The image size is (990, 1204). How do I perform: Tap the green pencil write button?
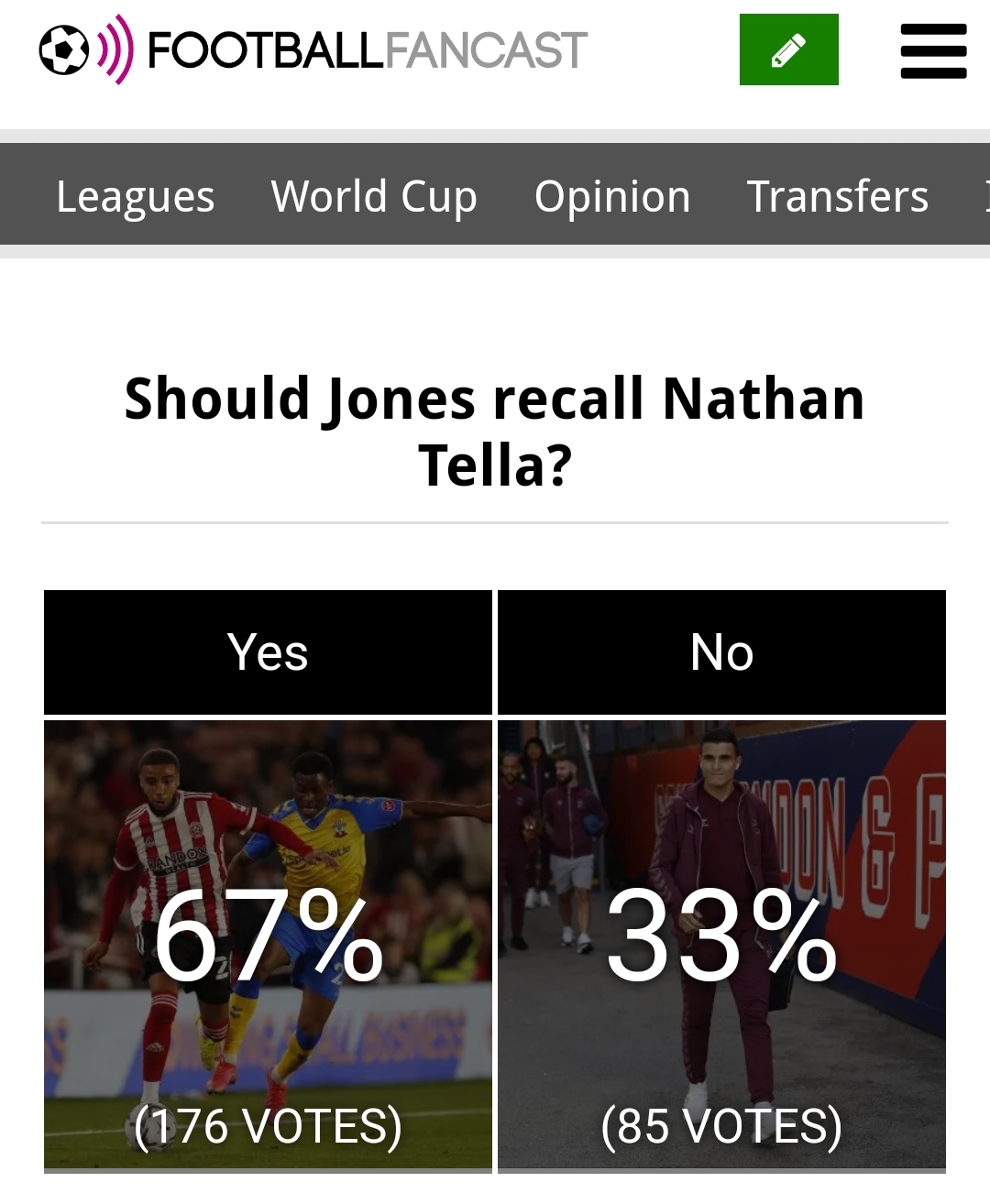(x=788, y=49)
